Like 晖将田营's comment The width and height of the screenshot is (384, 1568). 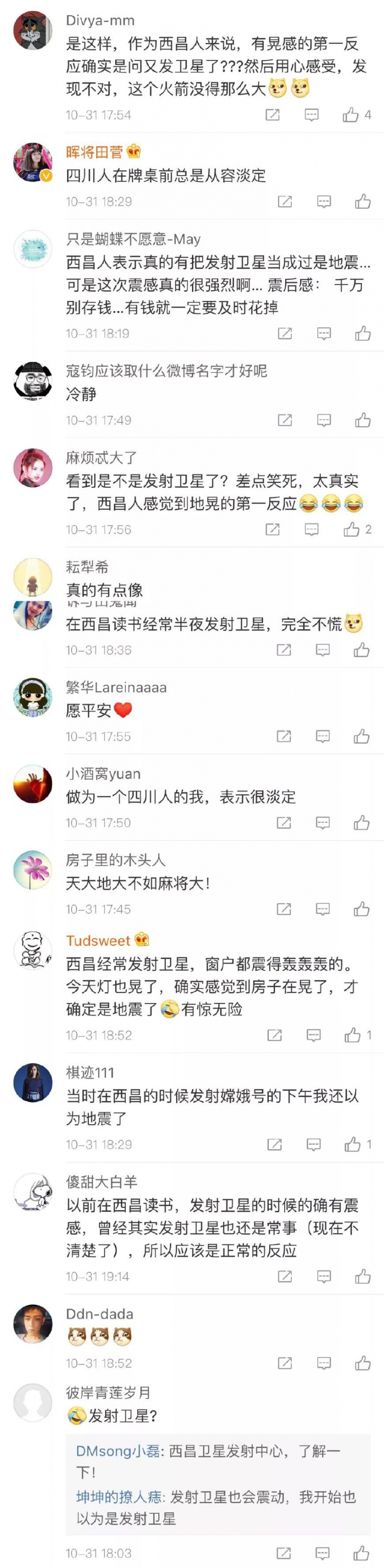click(x=363, y=202)
